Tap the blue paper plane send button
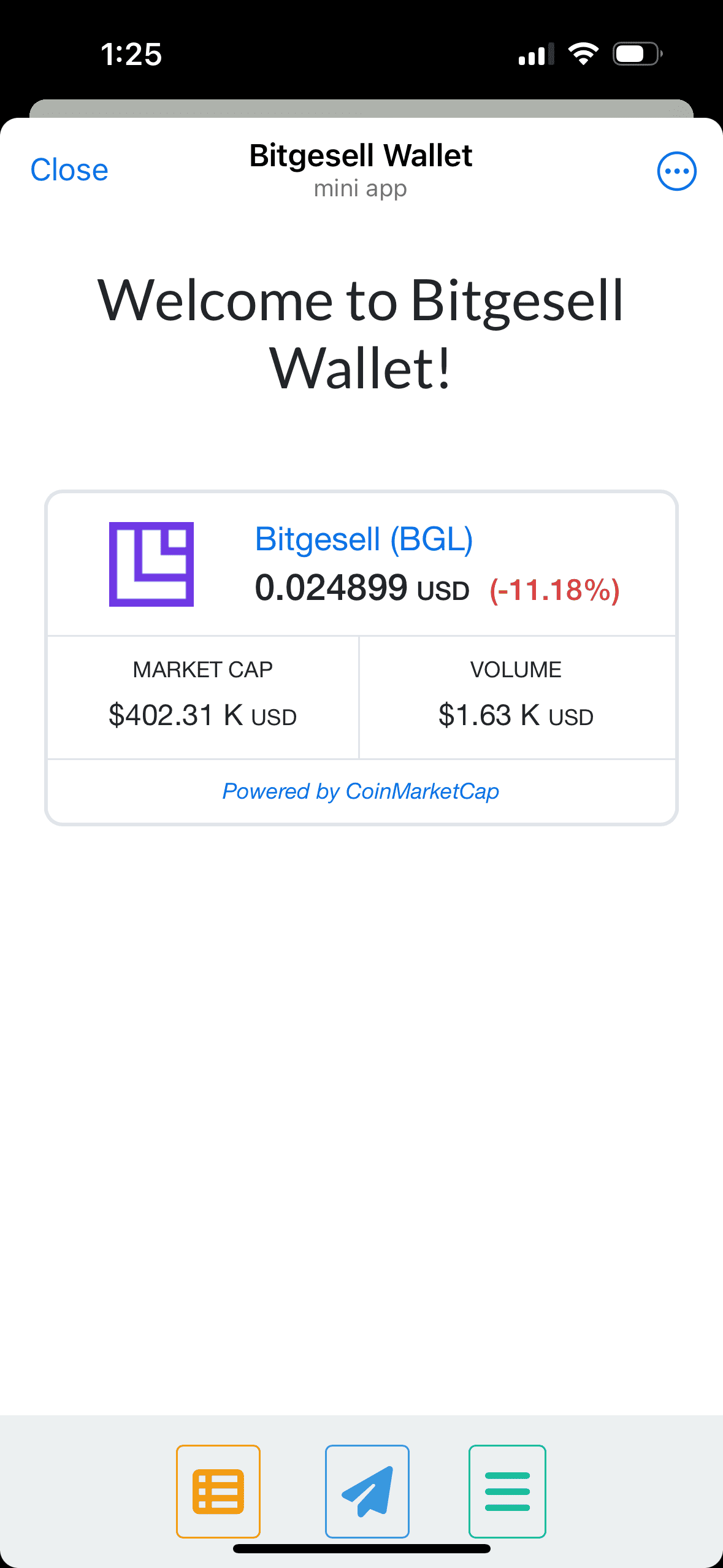Viewport: 723px width, 1568px height. tap(367, 1491)
